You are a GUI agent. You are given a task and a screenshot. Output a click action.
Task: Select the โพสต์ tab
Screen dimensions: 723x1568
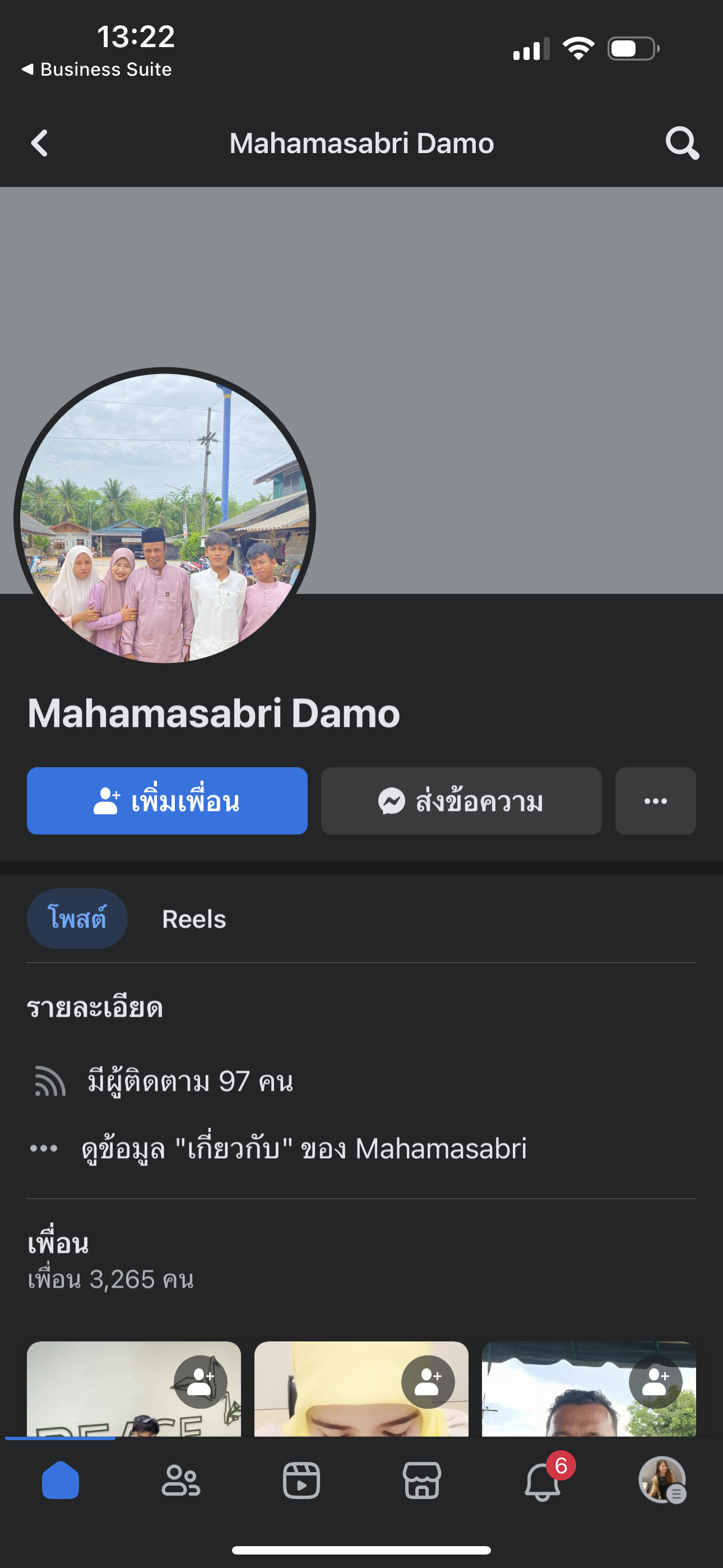coord(77,919)
